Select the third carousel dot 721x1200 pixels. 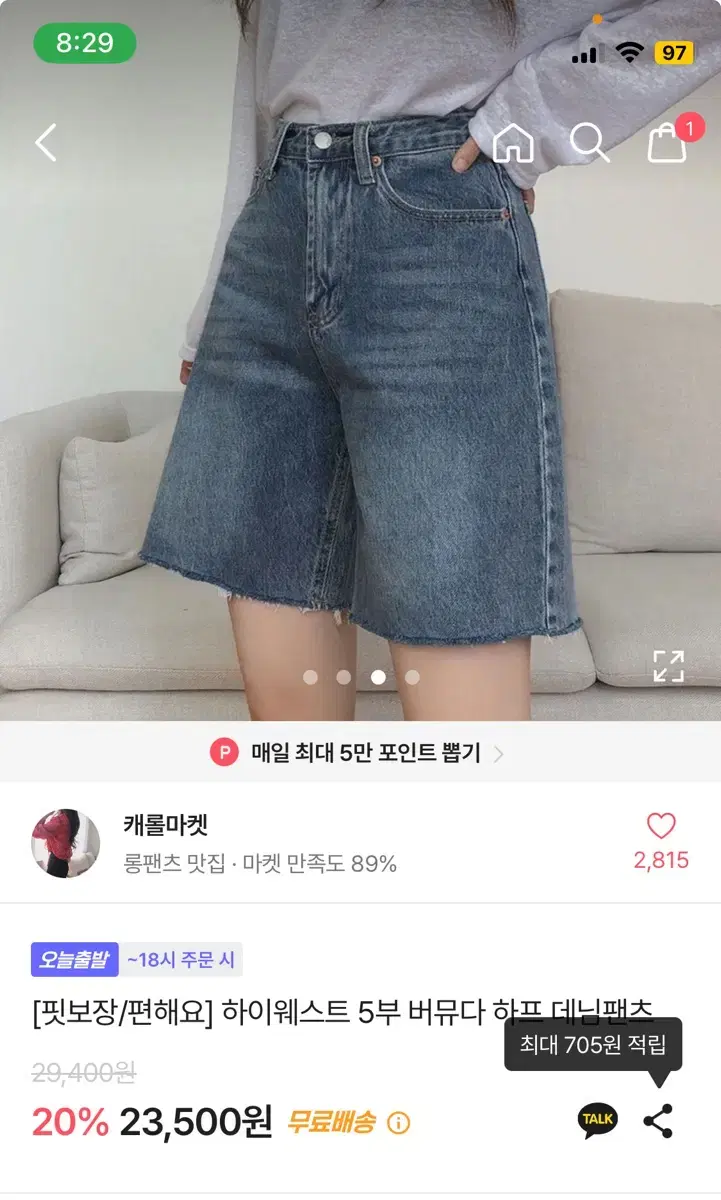377,677
